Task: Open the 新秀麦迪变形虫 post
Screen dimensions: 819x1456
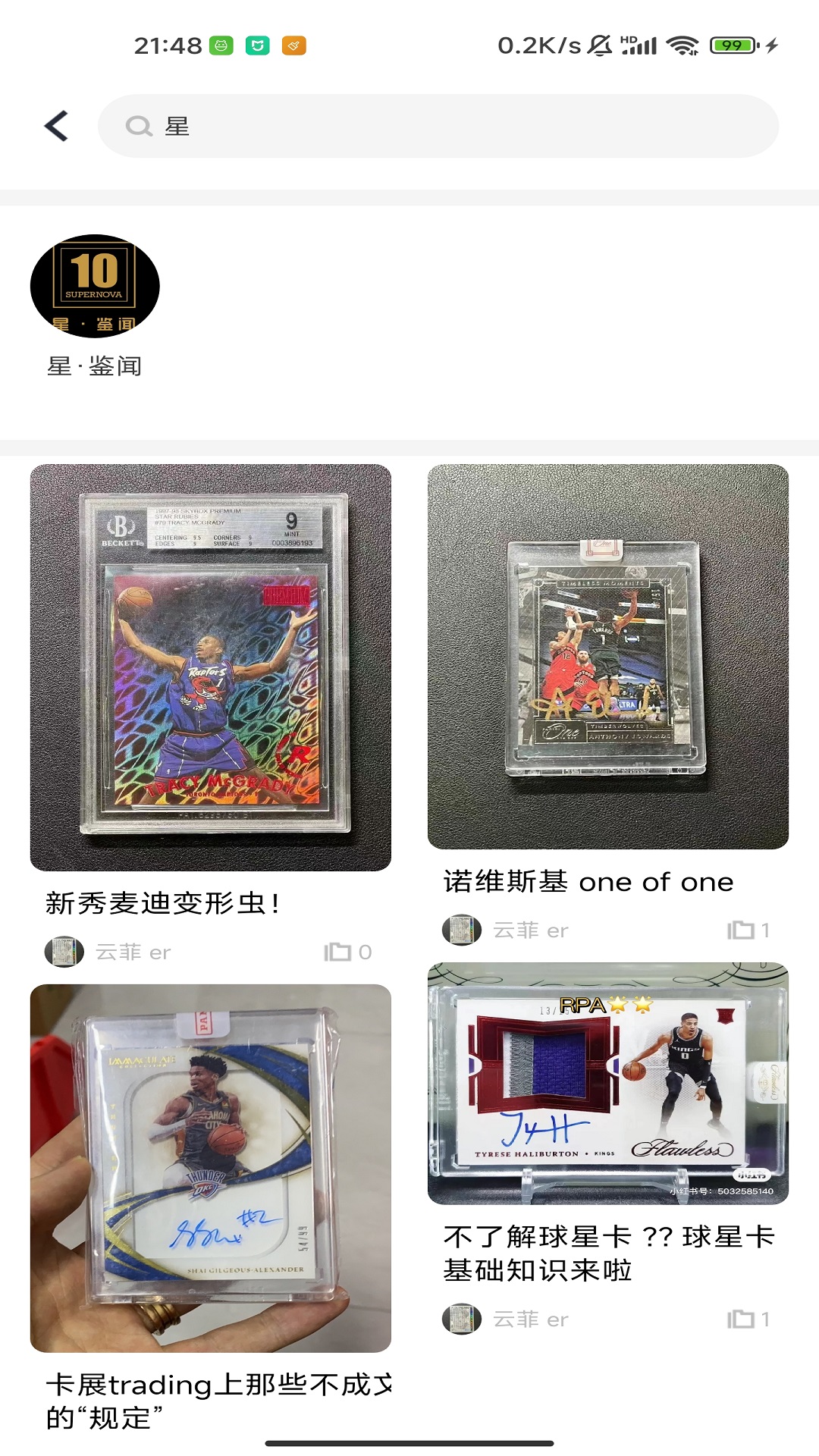Action: pyautogui.click(x=211, y=667)
